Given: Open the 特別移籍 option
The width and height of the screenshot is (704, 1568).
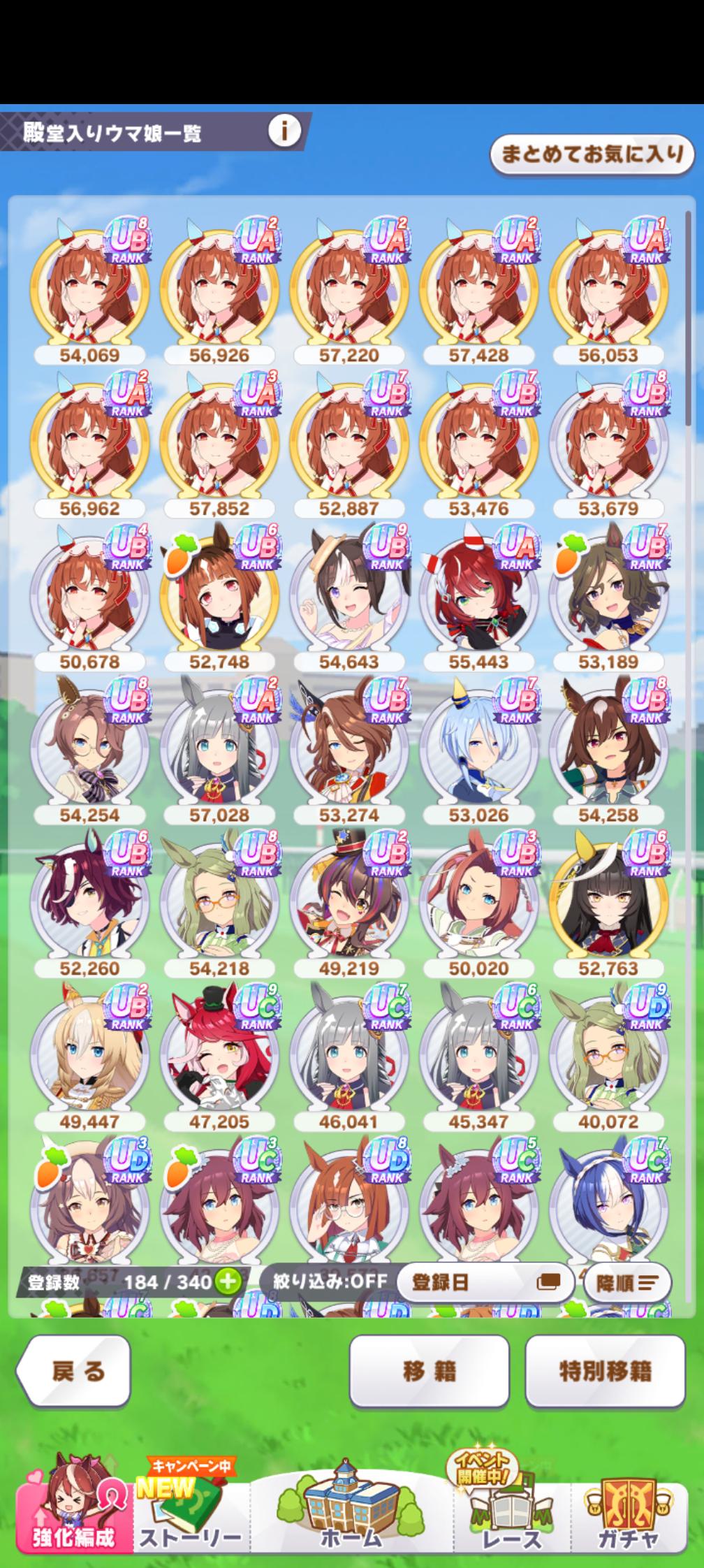Looking at the screenshot, I should point(605,1370).
